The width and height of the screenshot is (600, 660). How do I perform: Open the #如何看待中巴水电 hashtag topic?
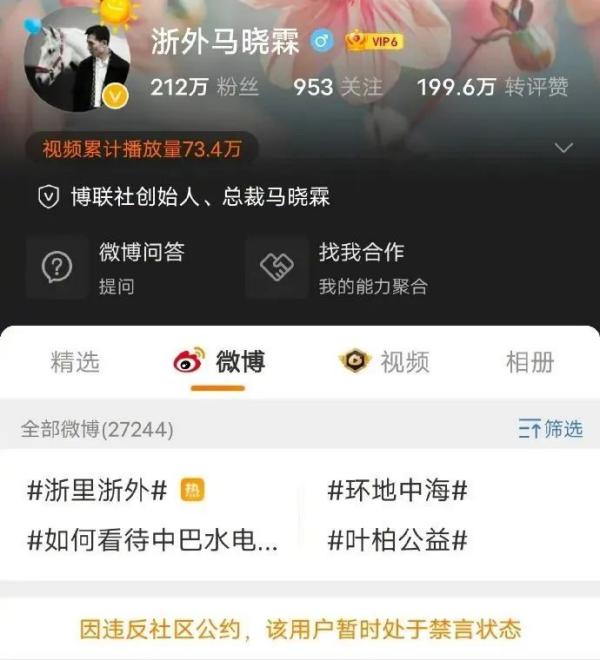tap(152, 541)
